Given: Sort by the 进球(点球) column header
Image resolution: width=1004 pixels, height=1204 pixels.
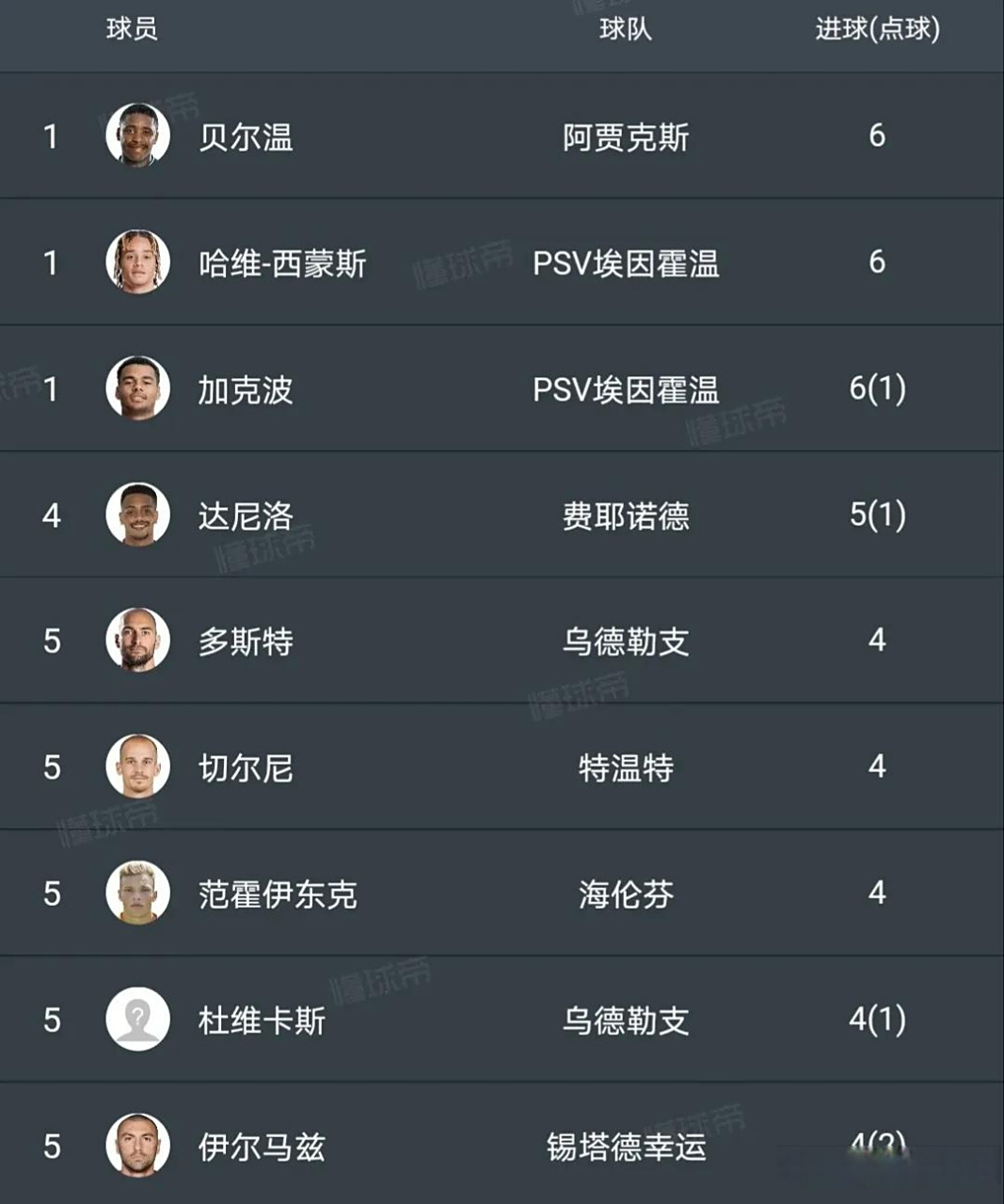Looking at the screenshot, I should (x=877, y=28).
